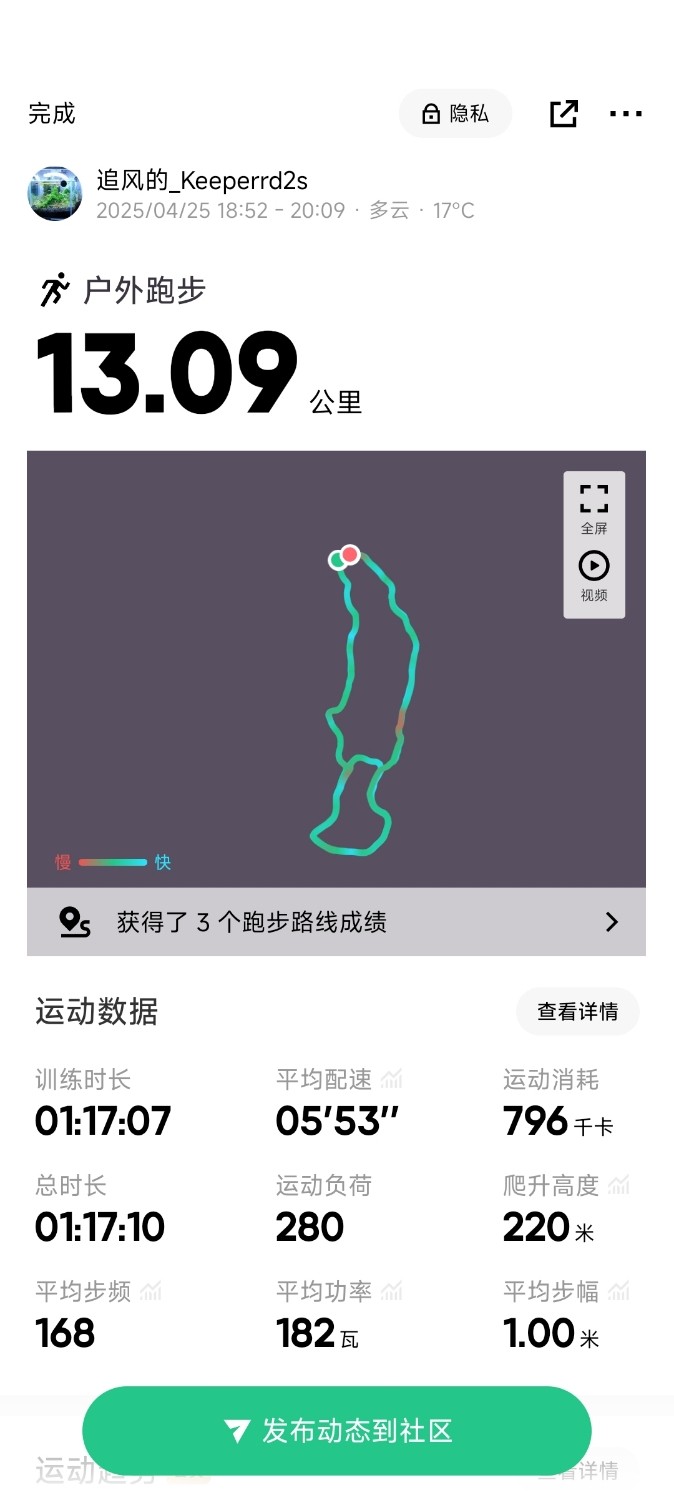The width and height of the screenshot is (674, 1498).
Task: Open the 平均步幅 chart icon
Action: point(619,1292)
